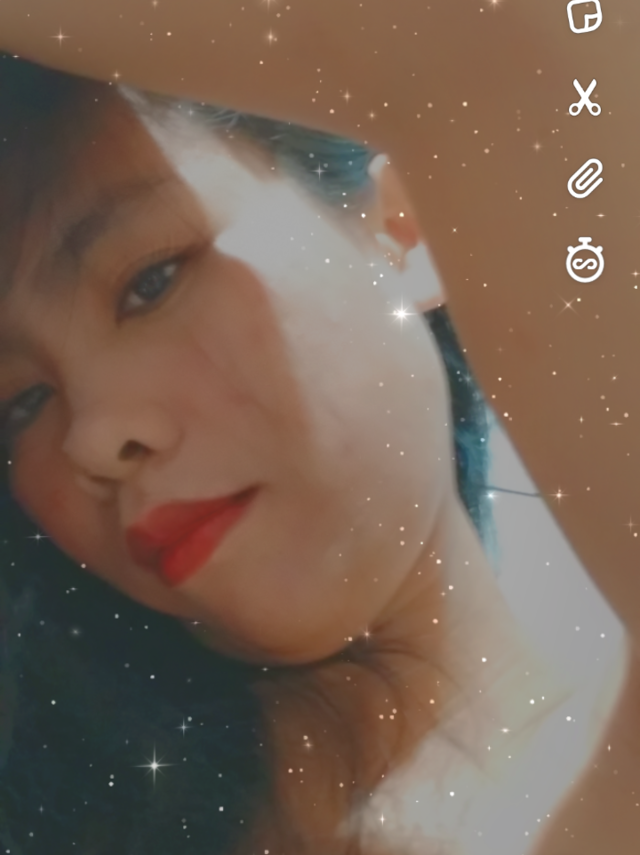Open the snap timer setting

click(584, 262)
